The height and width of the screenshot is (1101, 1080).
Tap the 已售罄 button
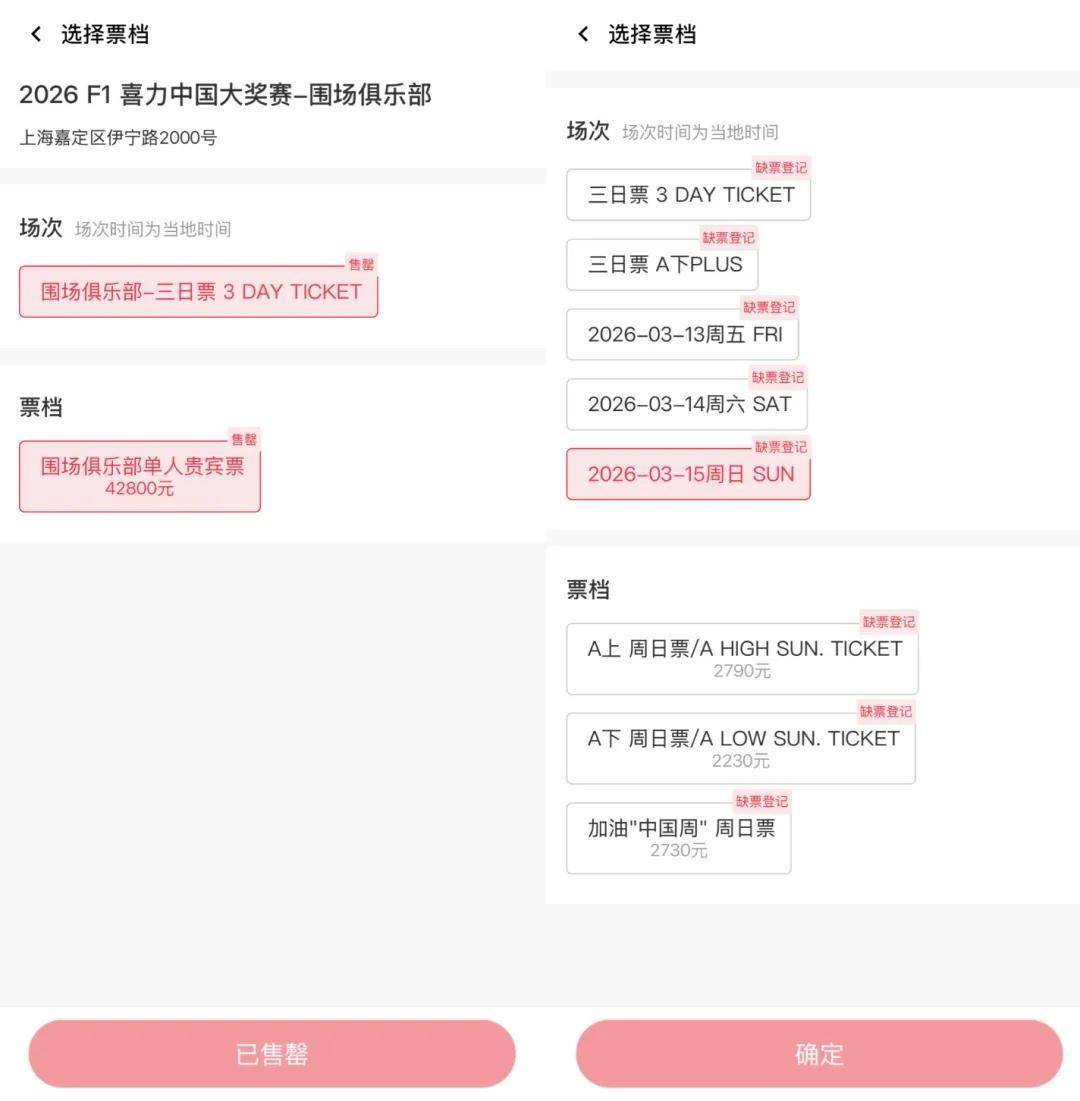tap(272, 1054)
